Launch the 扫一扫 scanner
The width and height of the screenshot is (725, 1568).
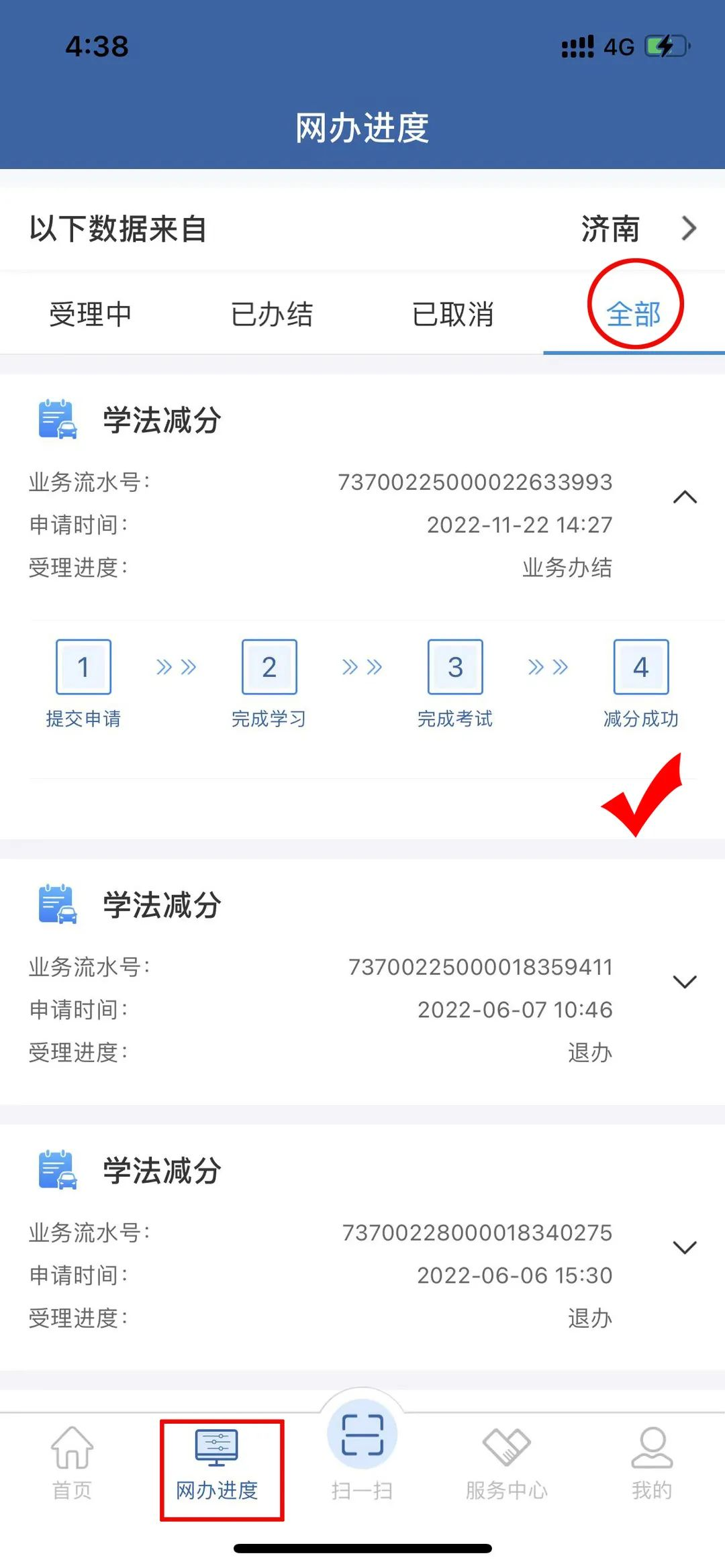pos(362,1449)
